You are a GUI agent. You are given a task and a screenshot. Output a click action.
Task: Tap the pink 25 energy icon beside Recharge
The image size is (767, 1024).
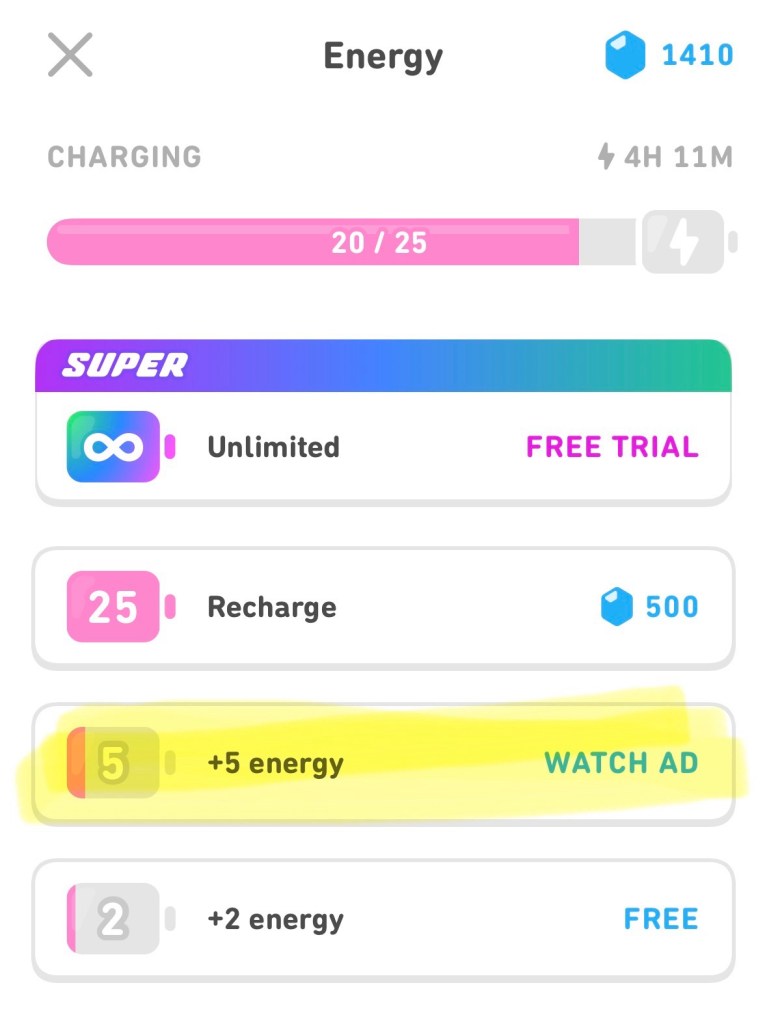pyautogui.click(x=113, y=607)
